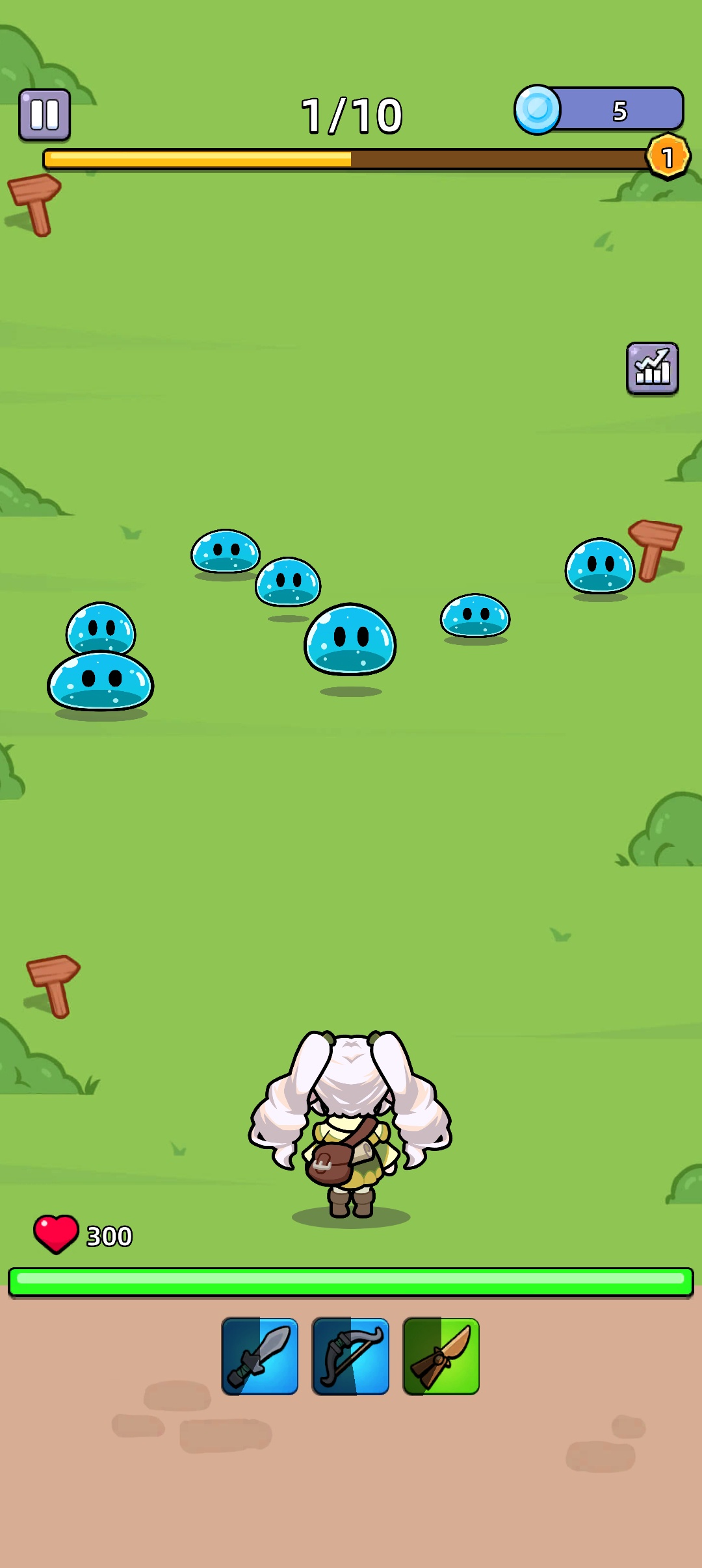702x1568 pixels.
Task: Pause the game
Action: pyautogui.click(x=44, y=115)
